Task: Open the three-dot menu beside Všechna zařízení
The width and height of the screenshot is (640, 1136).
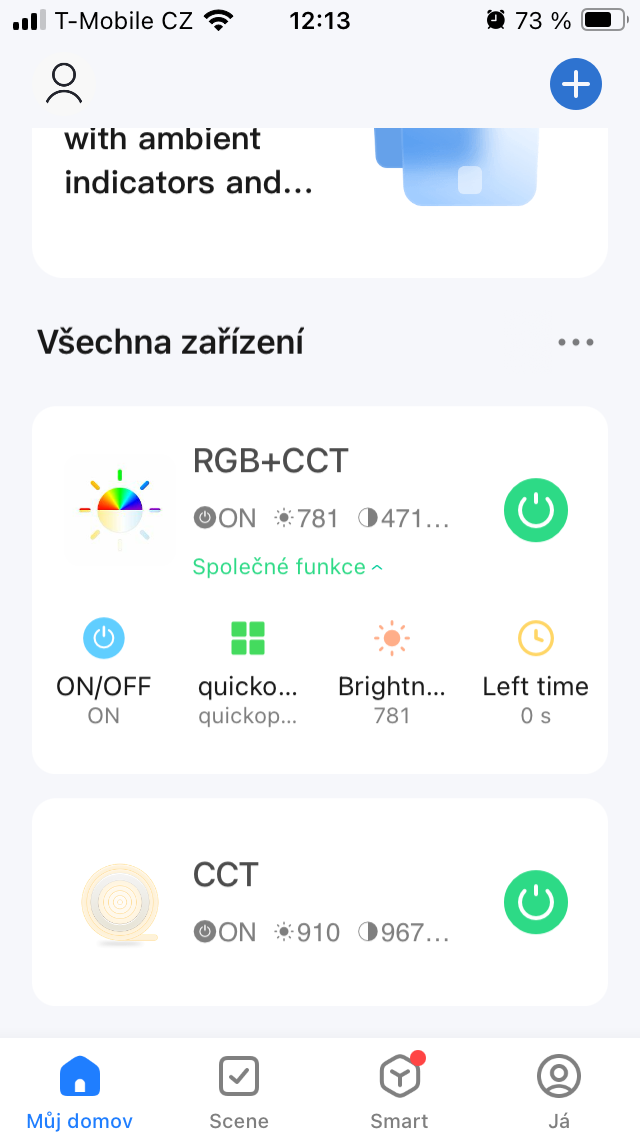Action: [576, 342]
